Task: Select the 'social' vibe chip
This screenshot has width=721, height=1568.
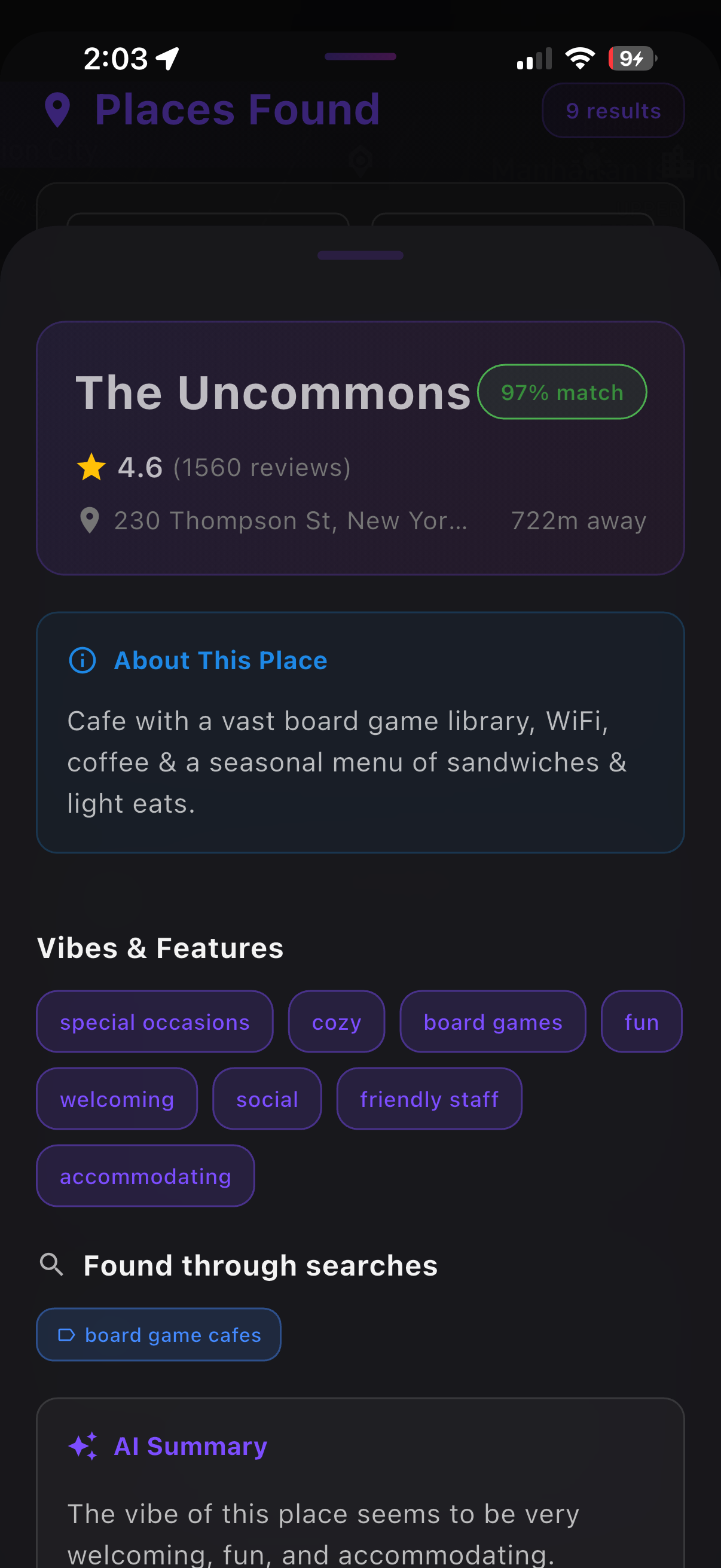Action: click(x=267, y=1099)
